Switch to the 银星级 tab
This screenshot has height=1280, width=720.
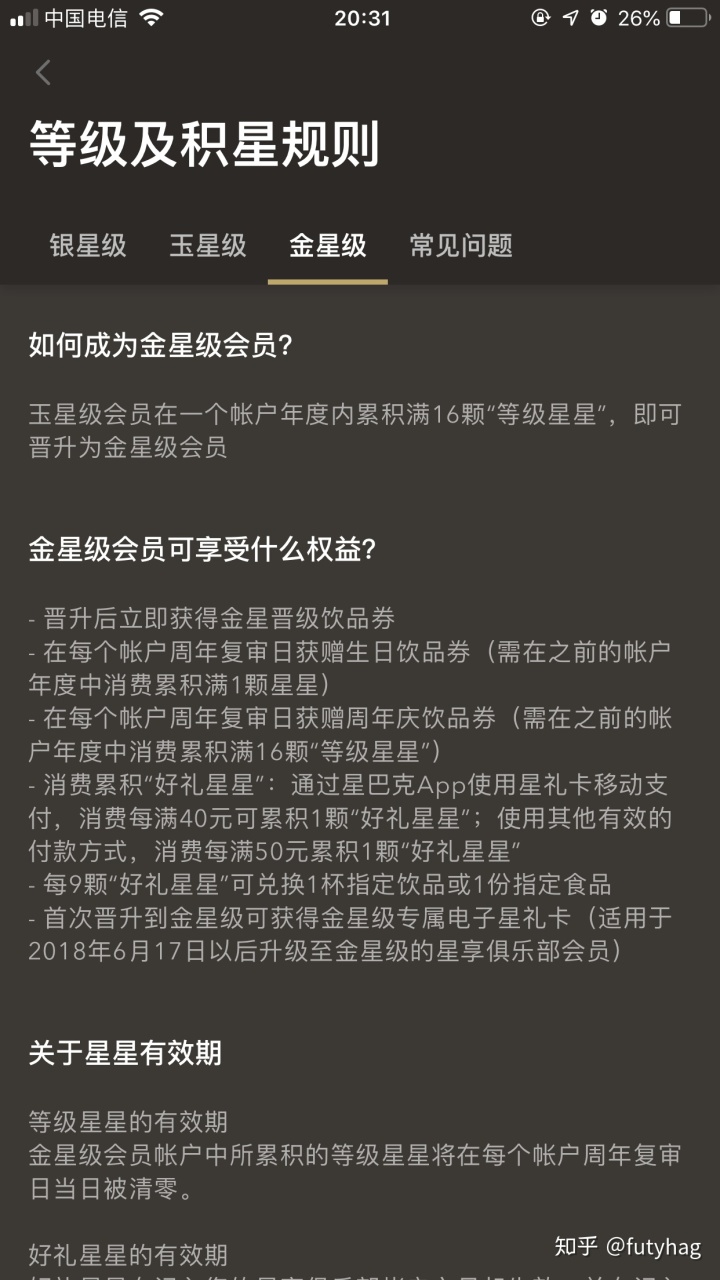pos(88,246)
